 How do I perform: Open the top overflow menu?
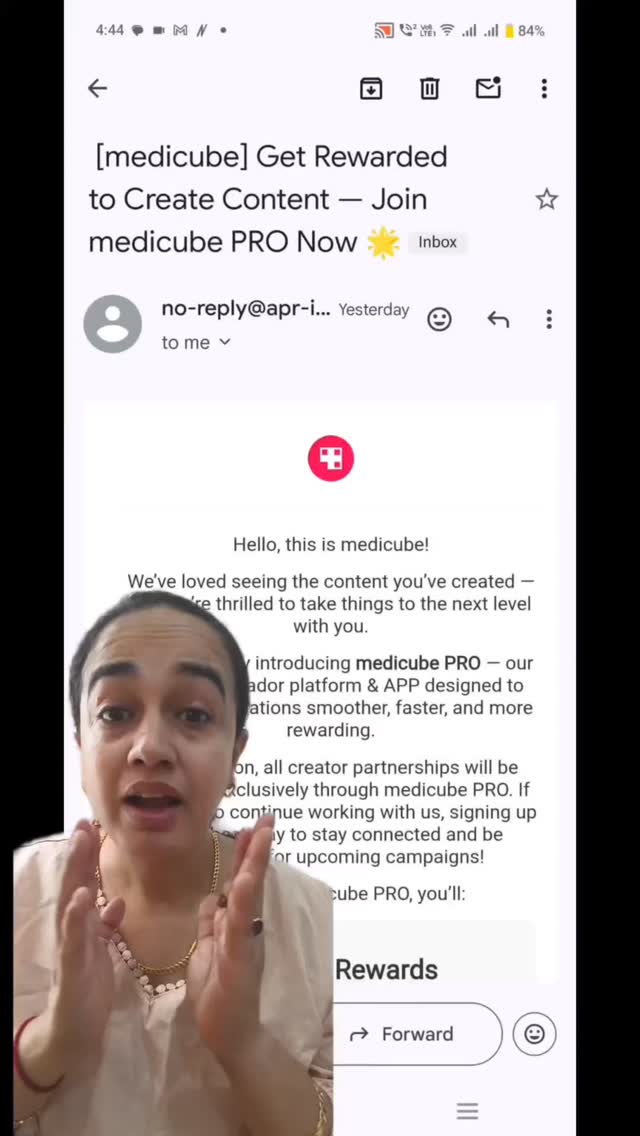[x=544, y=89]
